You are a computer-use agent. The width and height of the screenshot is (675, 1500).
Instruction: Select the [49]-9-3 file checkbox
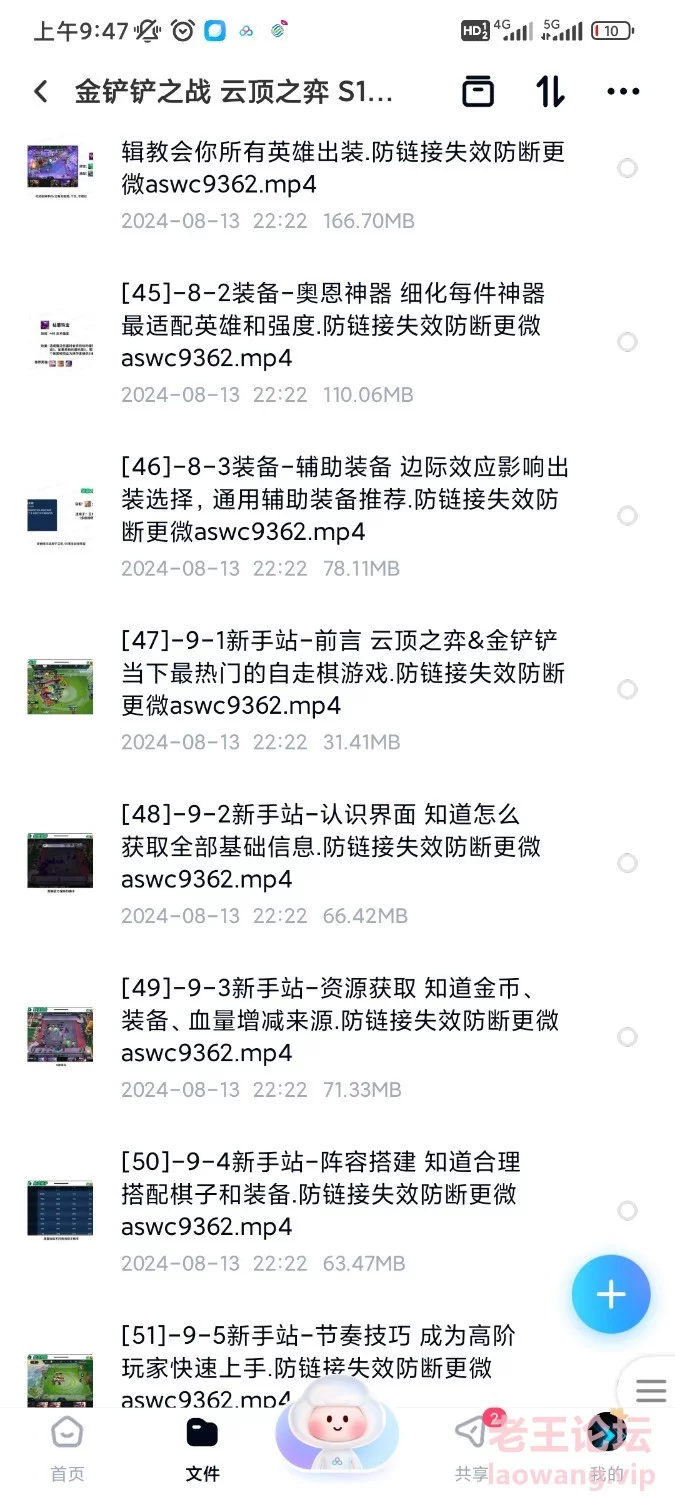[627, 1037]
